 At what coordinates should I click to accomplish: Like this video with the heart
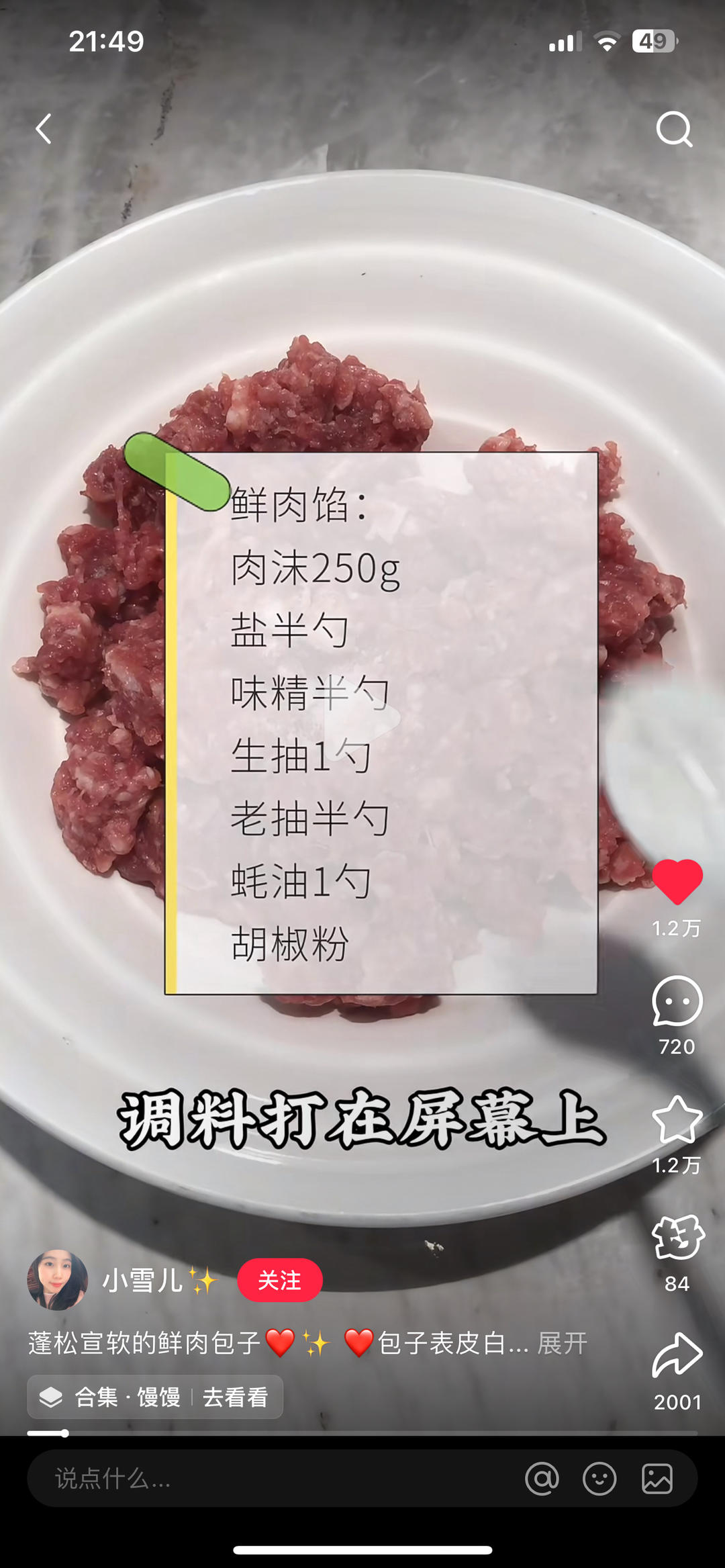pyautogui.click(x=677, y=882)
